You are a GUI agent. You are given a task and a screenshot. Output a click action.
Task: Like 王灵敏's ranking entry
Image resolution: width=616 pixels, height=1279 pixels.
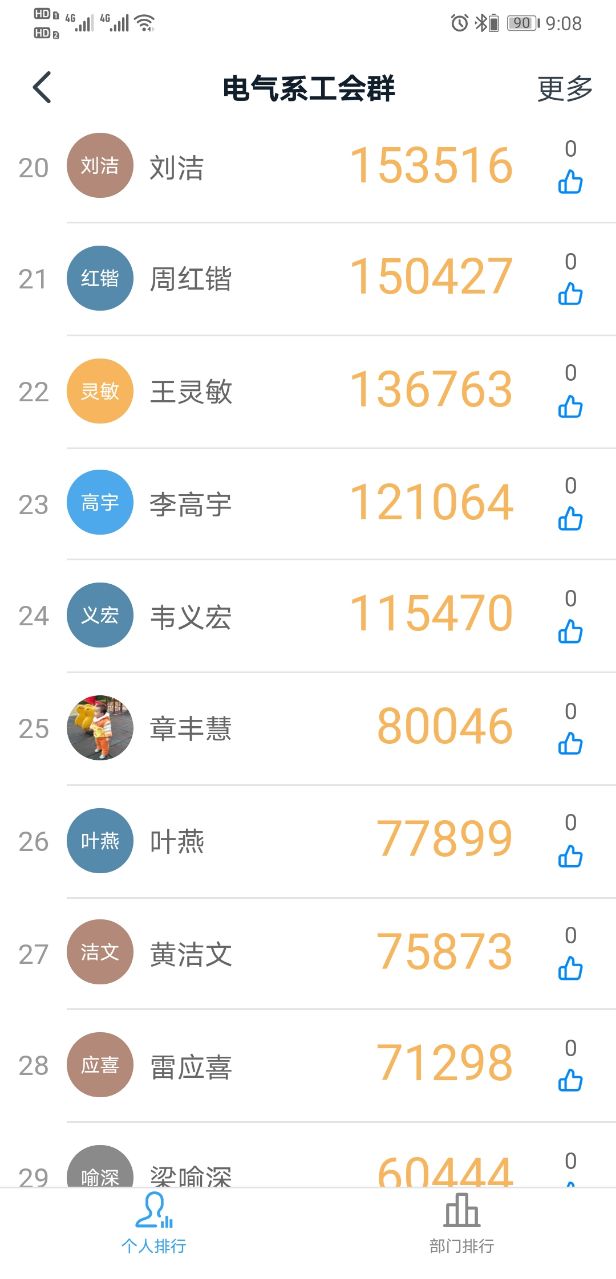[x=570, y=406]
